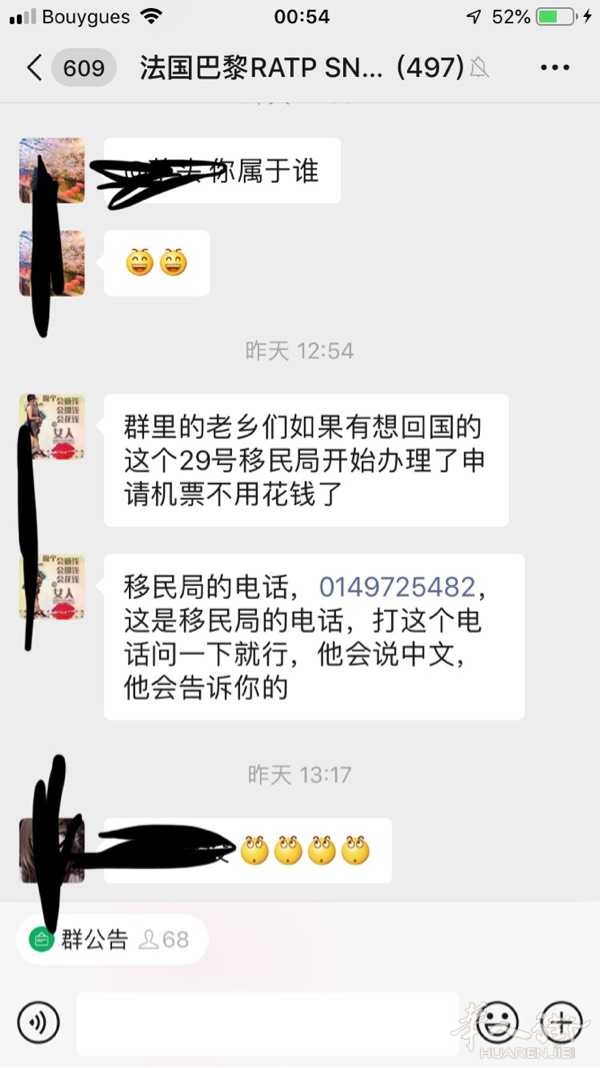This screenshot has width=600, height=1068.
Task: Open the plus attachments menu
Action: point(561,1022)
